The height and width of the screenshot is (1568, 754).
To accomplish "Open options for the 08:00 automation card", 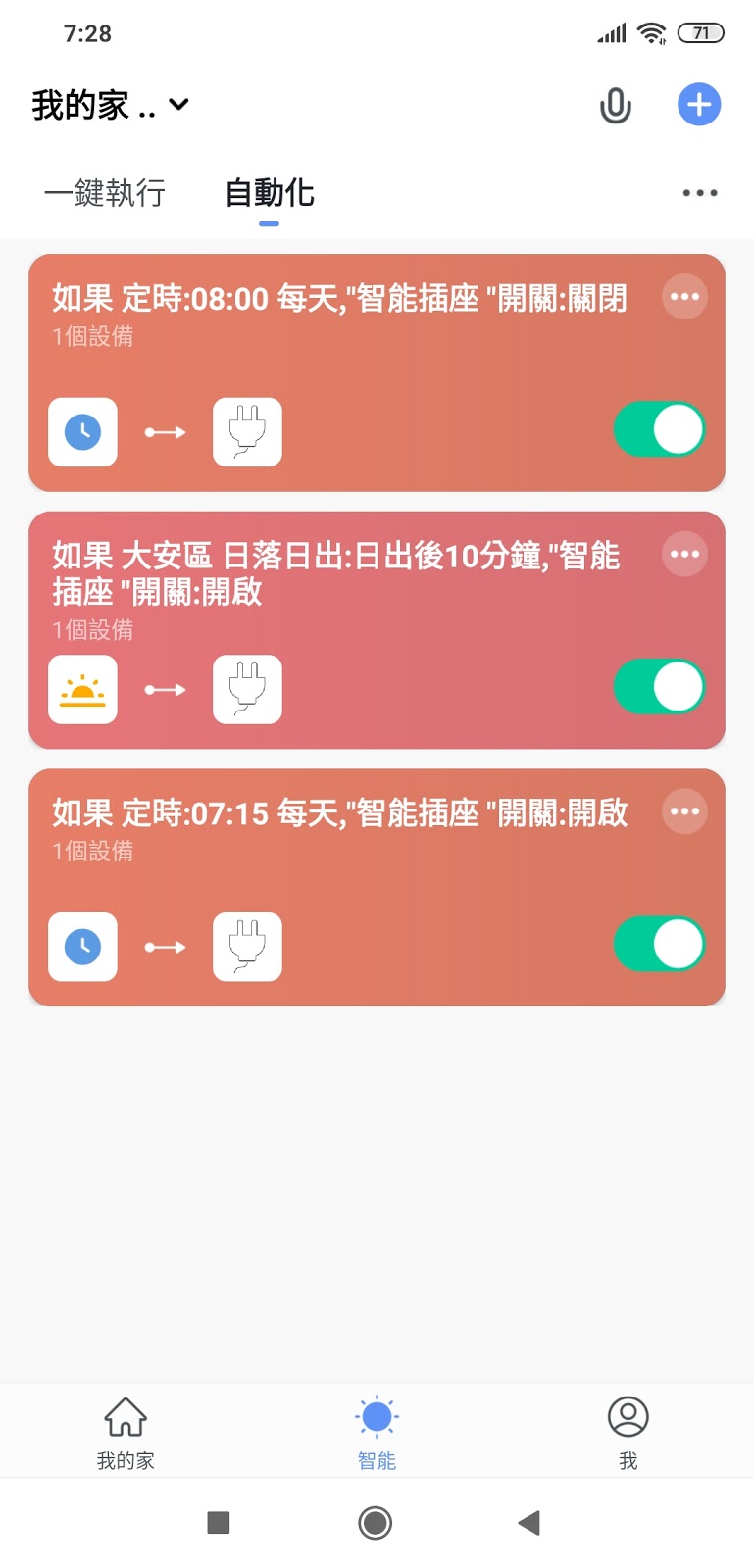I will [684, 297].
